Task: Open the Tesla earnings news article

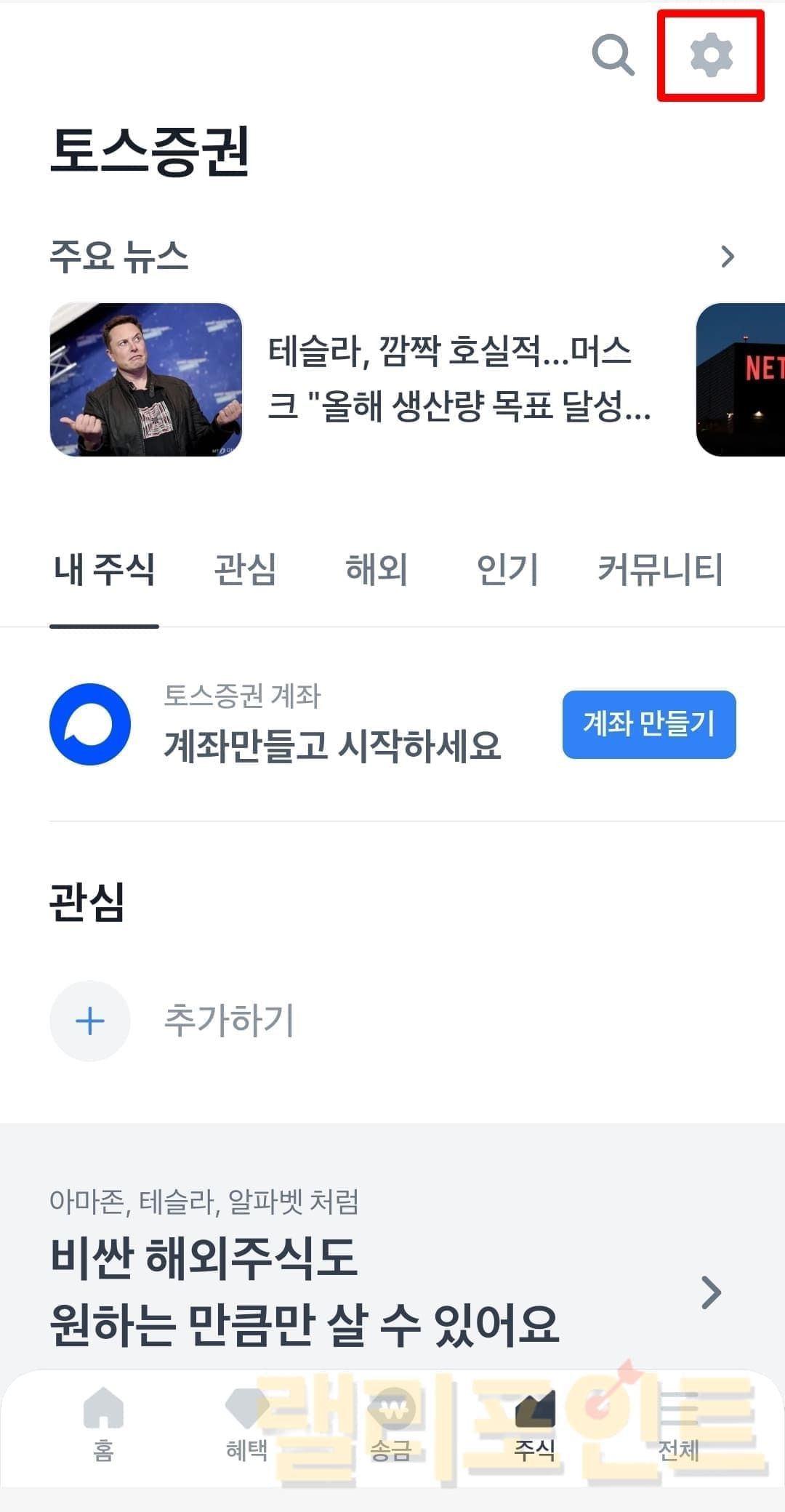Action: click(x=458, y=379)
